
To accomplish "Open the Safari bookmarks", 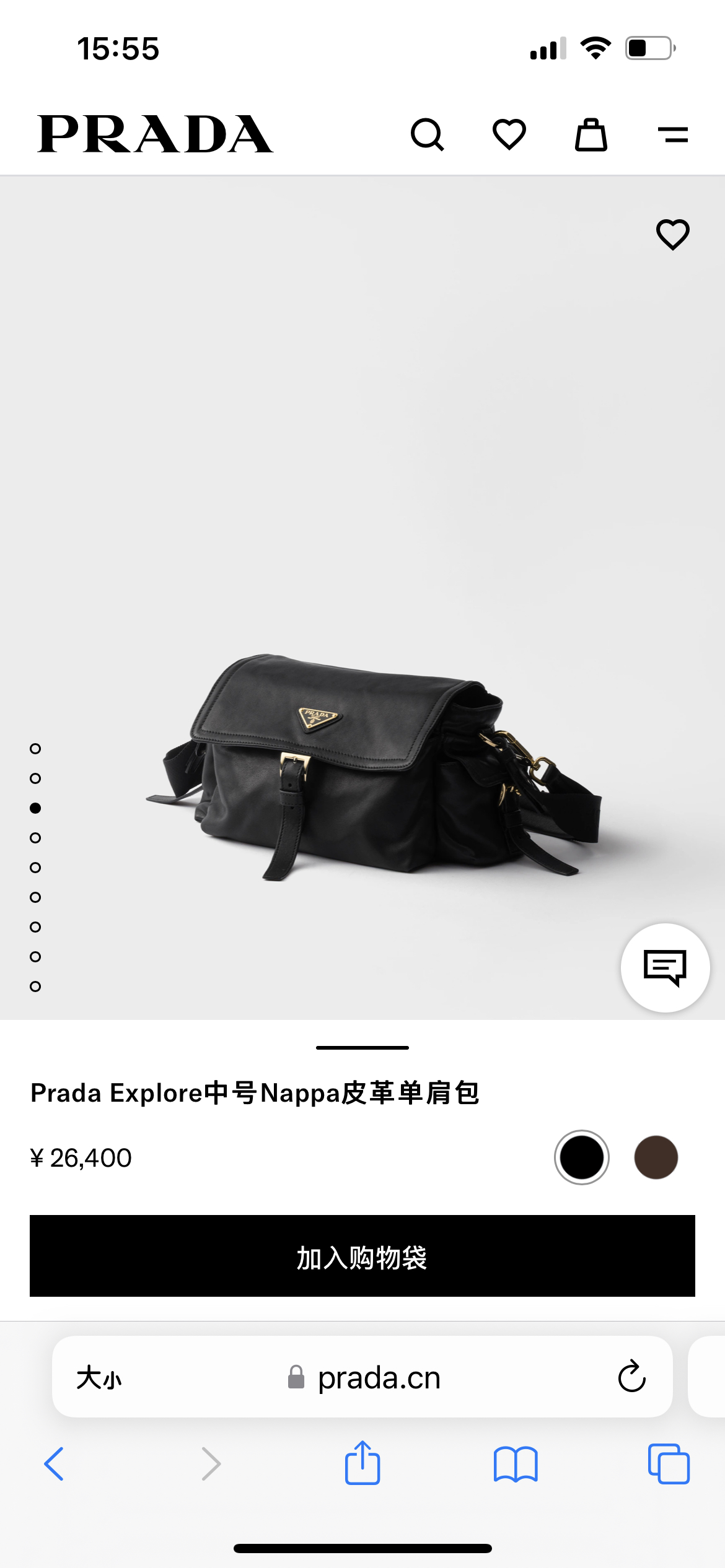I will coord(516,1464).
